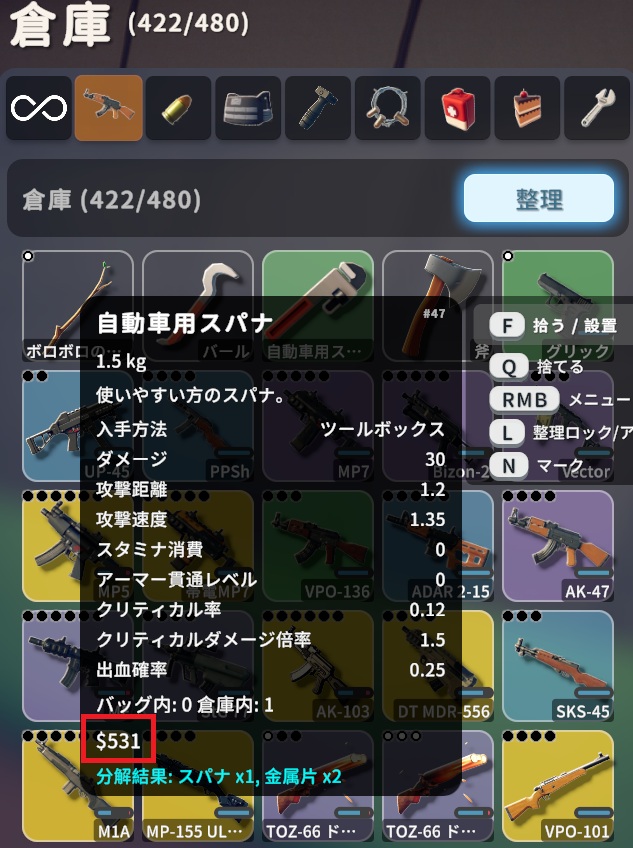Select the 斧 axe item

(x=437, y=275)
